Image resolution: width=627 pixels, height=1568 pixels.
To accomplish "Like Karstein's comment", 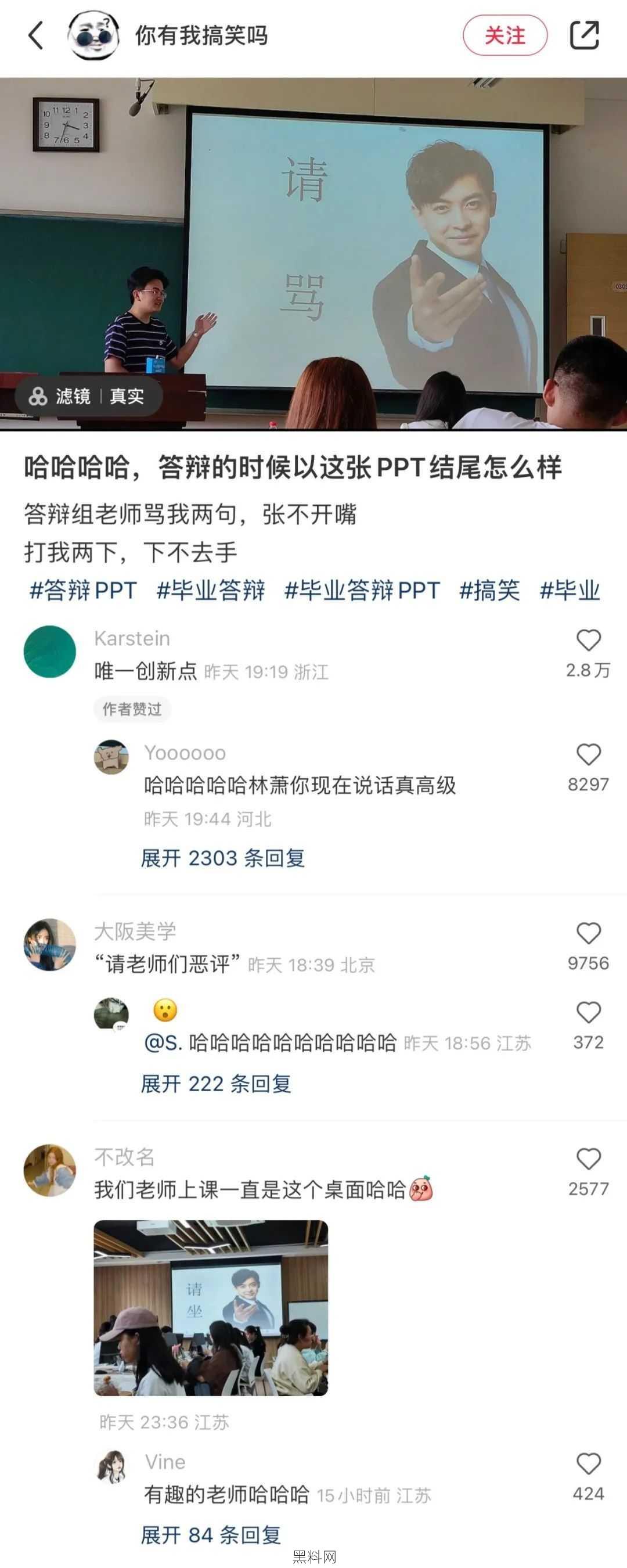I will coord(588,641).
